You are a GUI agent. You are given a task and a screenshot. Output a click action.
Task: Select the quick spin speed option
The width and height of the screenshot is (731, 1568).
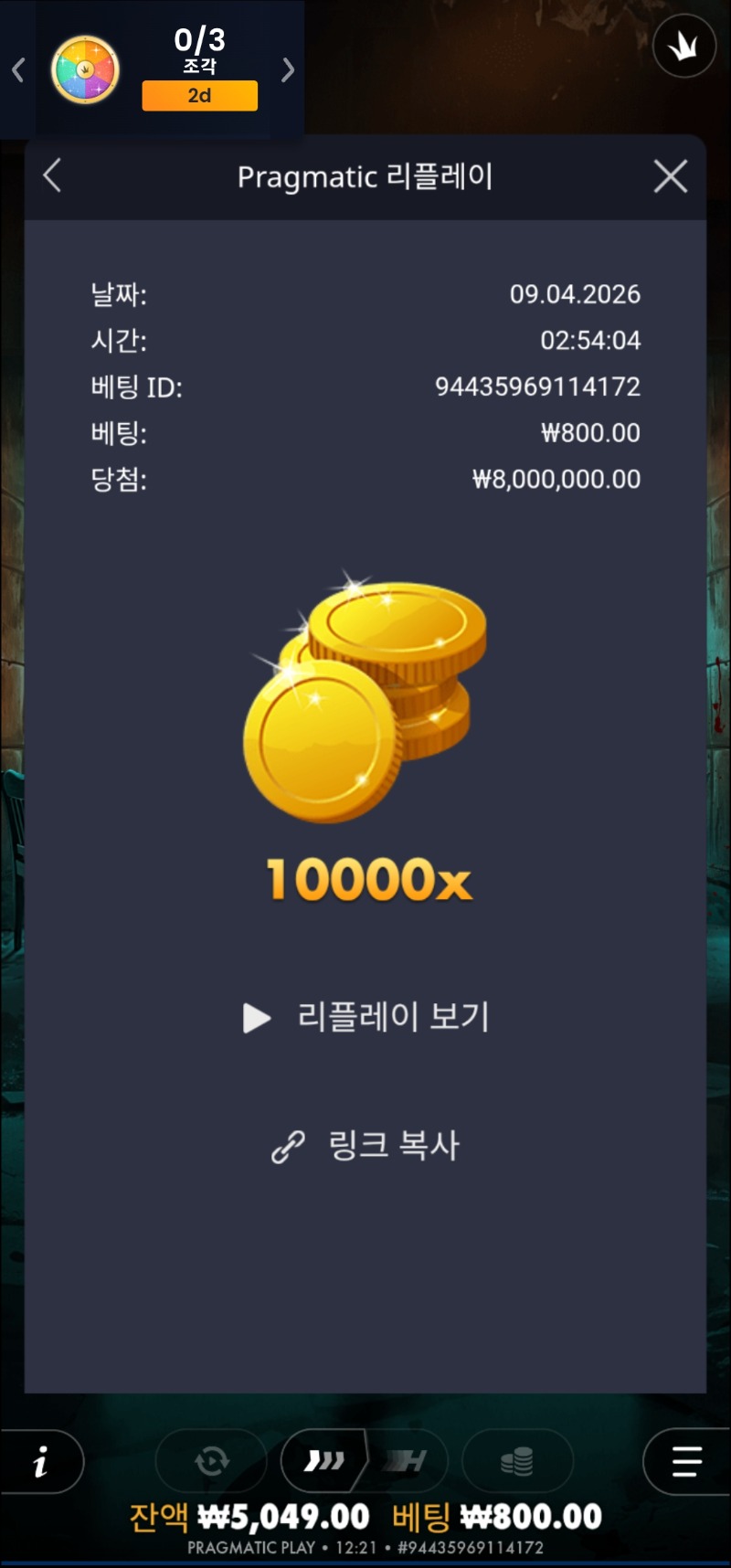click(x=324, y=1462)
